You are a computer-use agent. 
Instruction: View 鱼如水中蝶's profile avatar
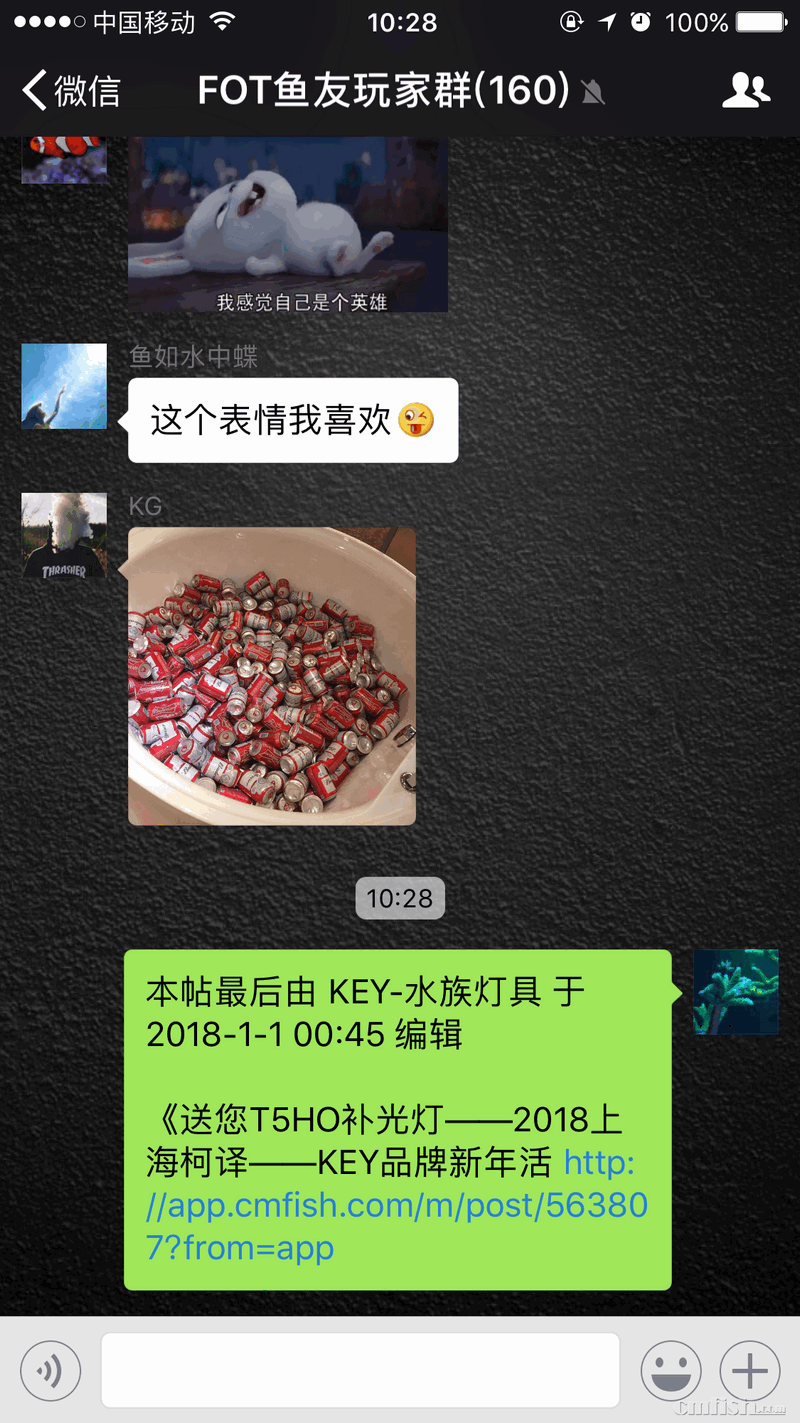(x=64, y=386)
